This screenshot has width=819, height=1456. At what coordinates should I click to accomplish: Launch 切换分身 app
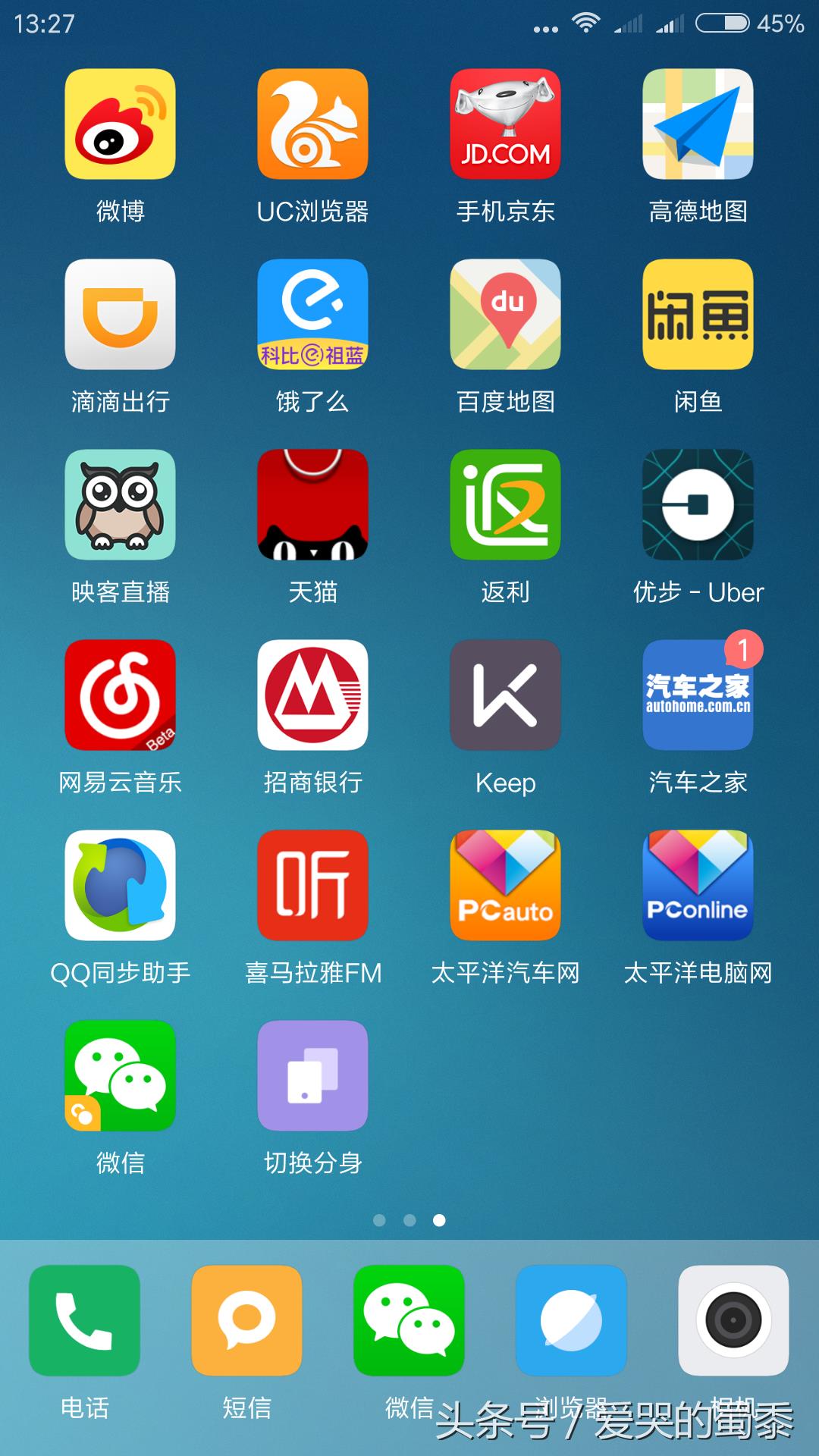click(x=312, y=1076)
